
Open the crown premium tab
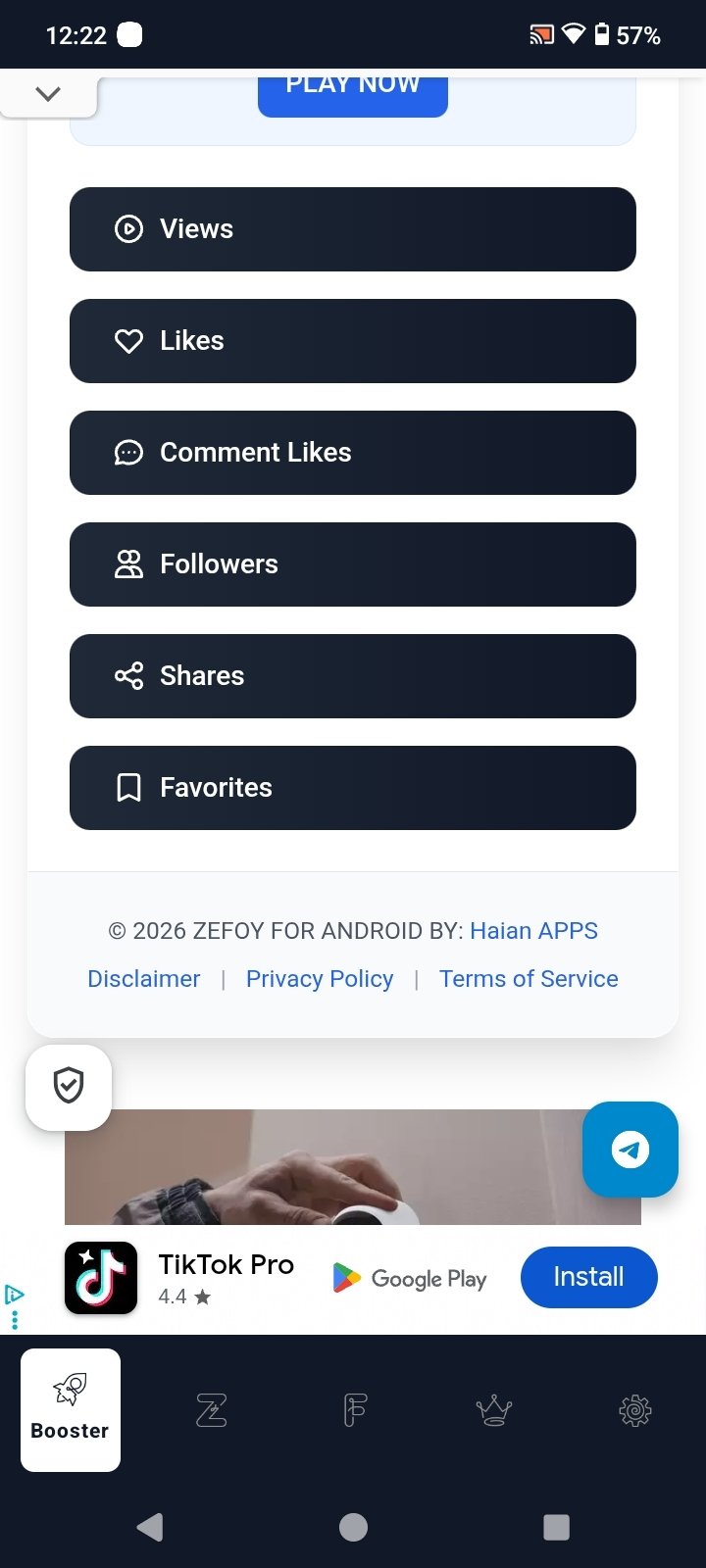coord(494,1411)
